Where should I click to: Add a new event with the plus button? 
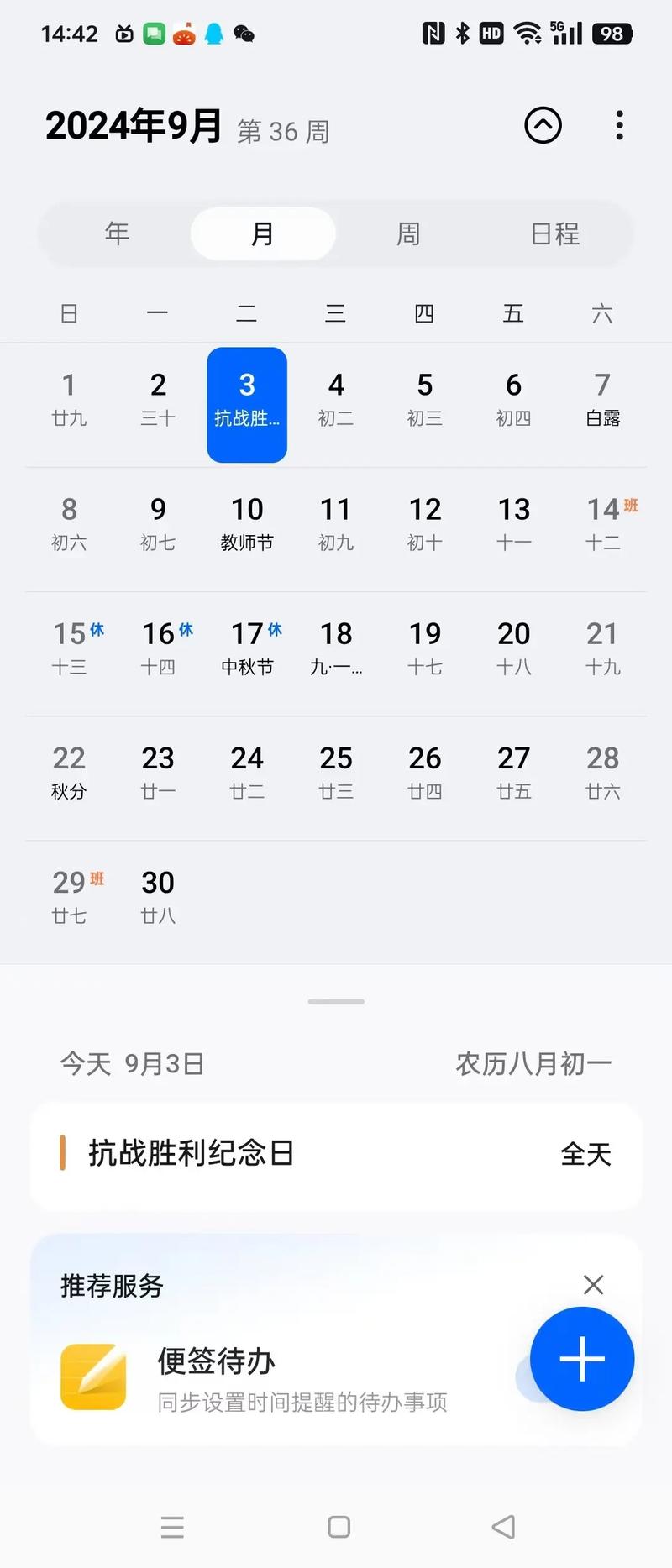[x=582, y=1358]
